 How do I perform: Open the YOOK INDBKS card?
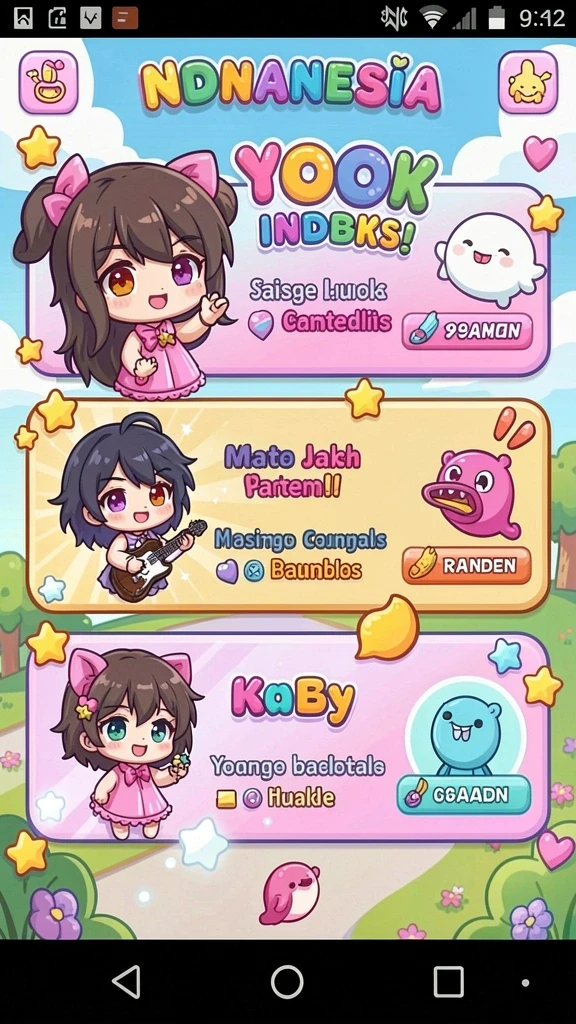[288, 281]
